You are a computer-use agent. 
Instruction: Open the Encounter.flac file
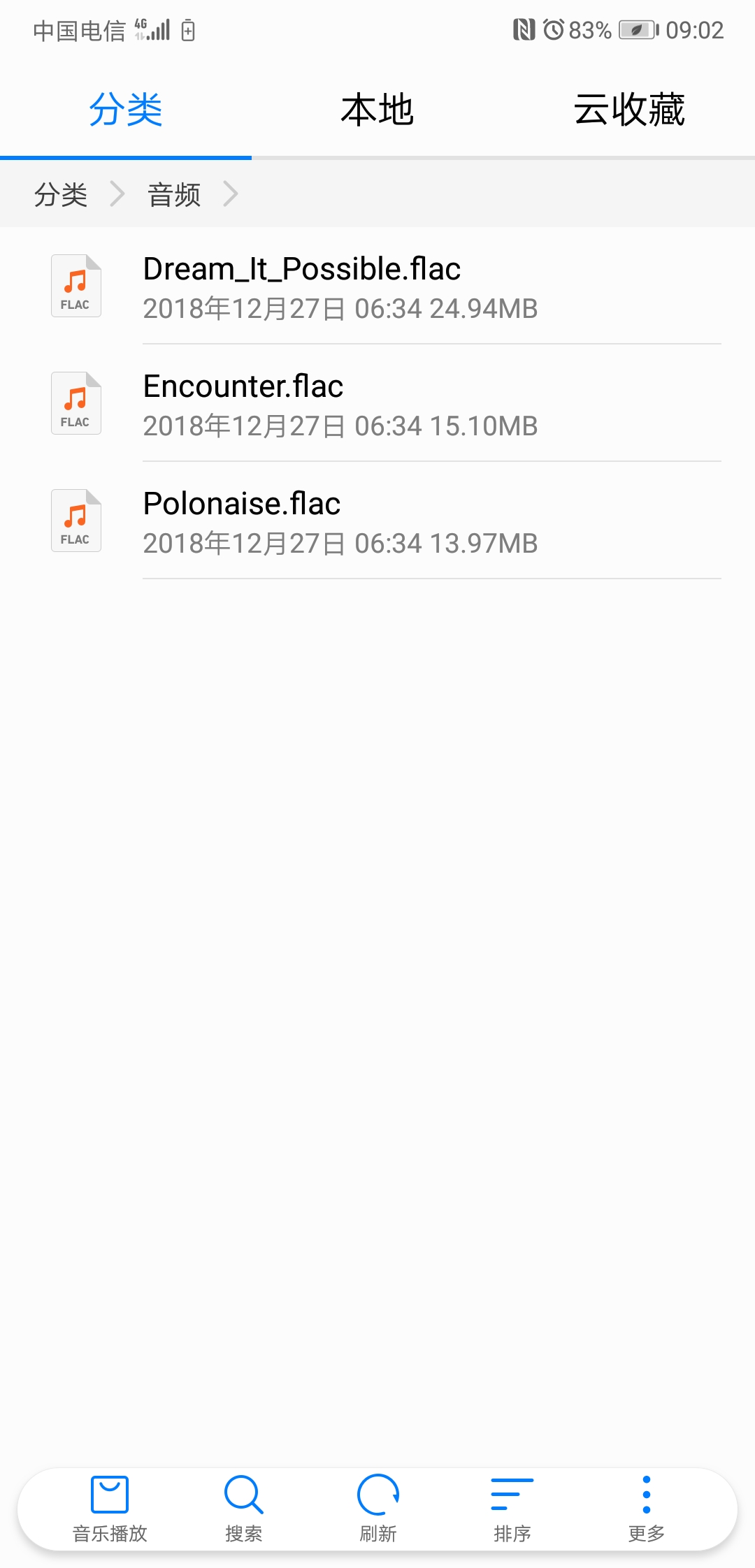tap(377, 404)
